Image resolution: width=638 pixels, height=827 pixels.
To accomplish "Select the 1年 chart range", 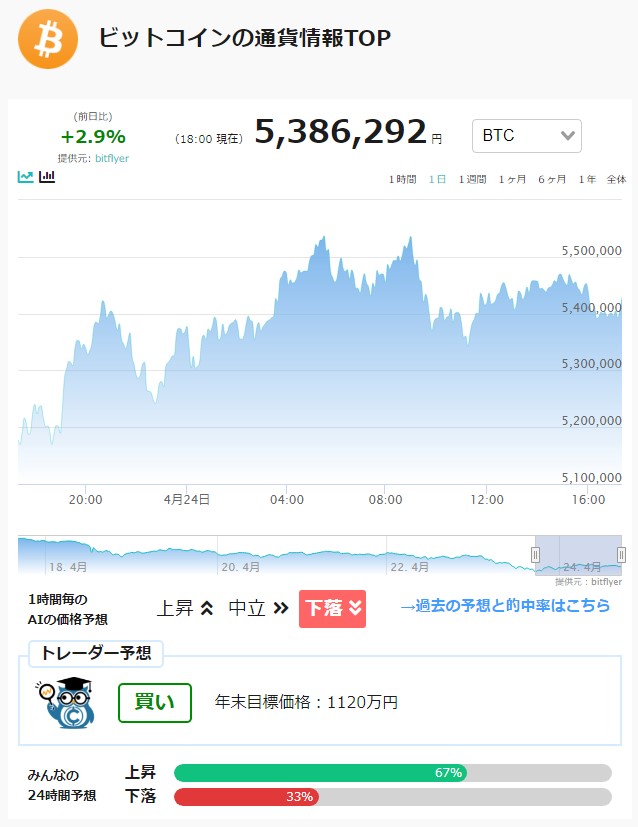I will click(x=587, y=179).
